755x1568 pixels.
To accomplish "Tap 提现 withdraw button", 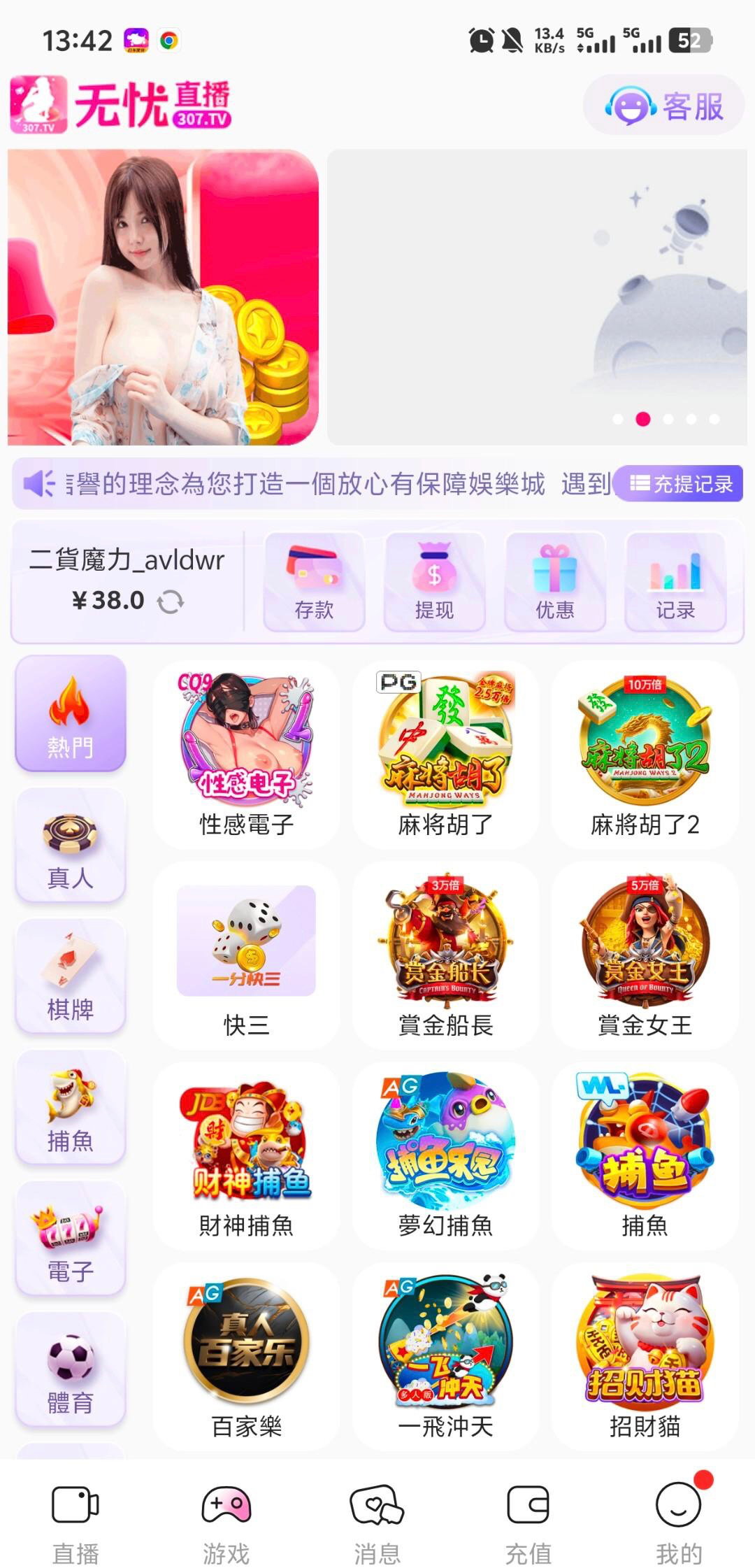I will 434,582.
